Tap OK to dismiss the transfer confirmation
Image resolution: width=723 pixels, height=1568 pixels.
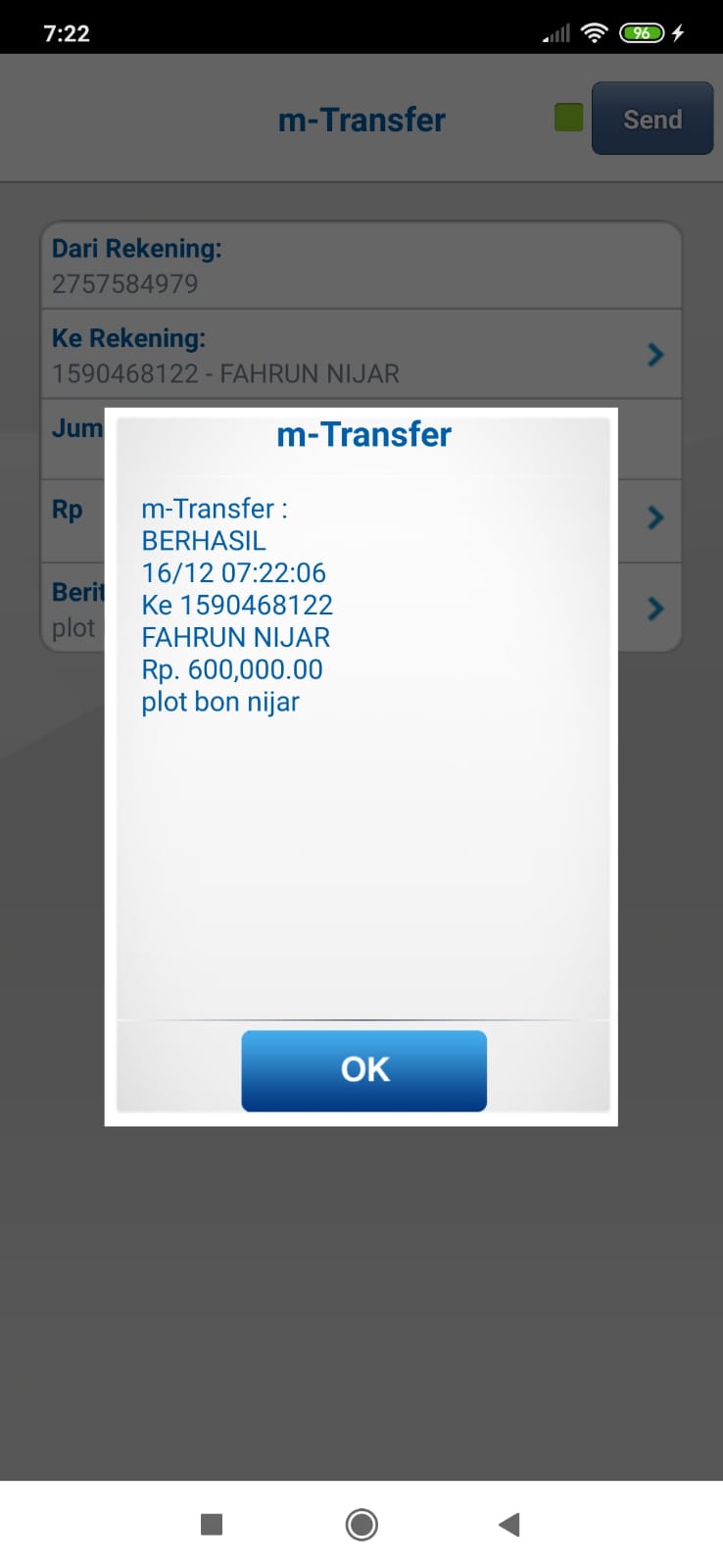[x=363, y=1070]
